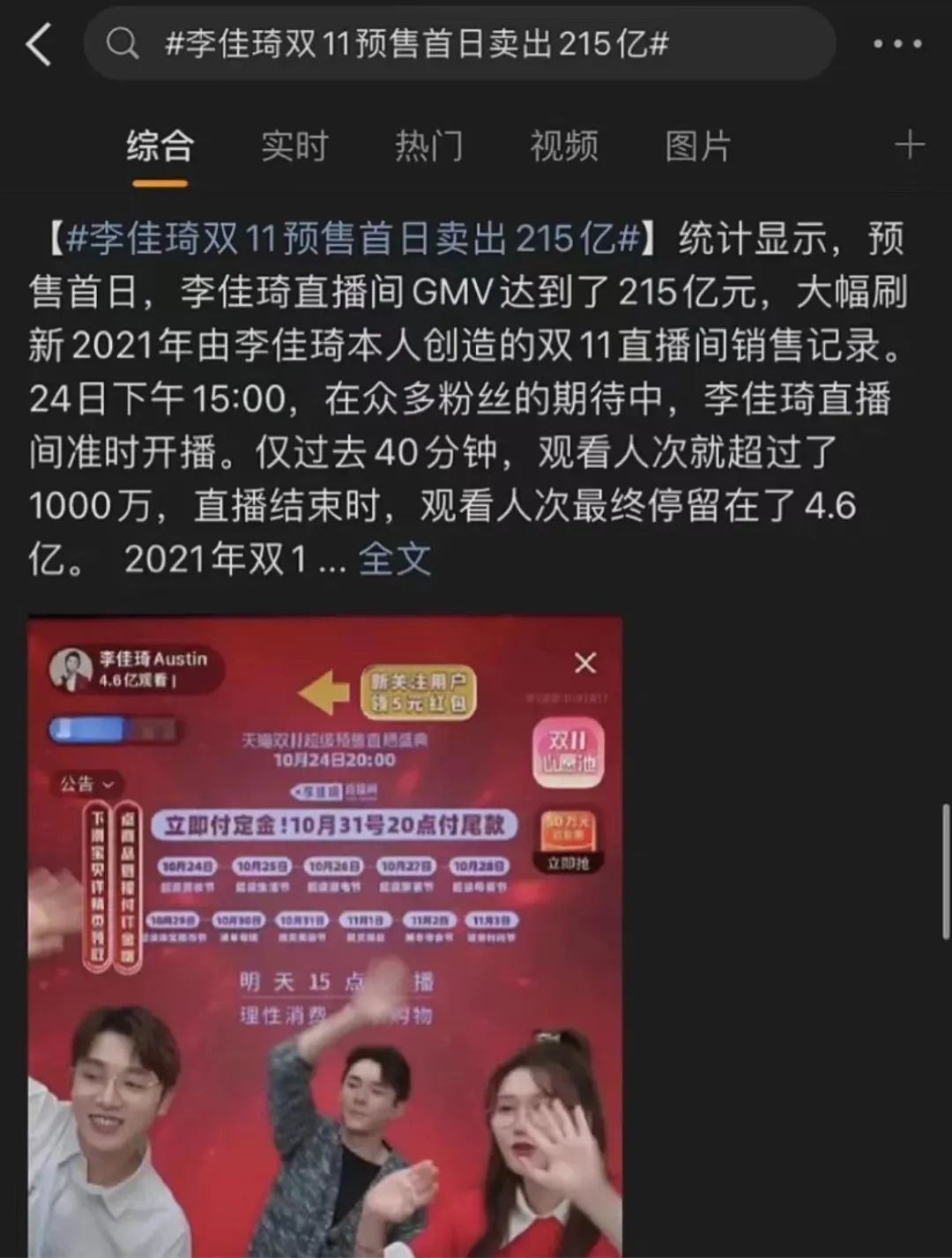Open the three-dot overflow menu

(897, 44)
